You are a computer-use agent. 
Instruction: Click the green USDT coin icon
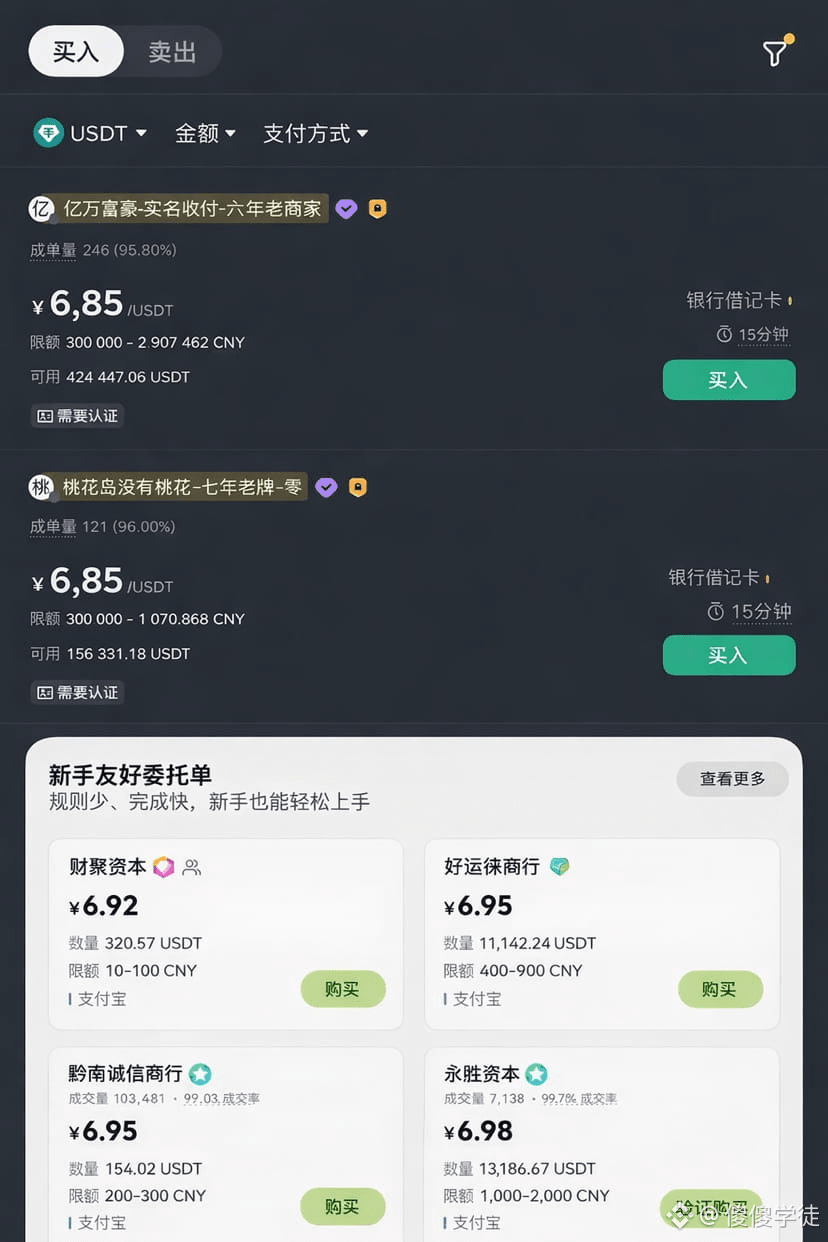(x=48, y=131)
